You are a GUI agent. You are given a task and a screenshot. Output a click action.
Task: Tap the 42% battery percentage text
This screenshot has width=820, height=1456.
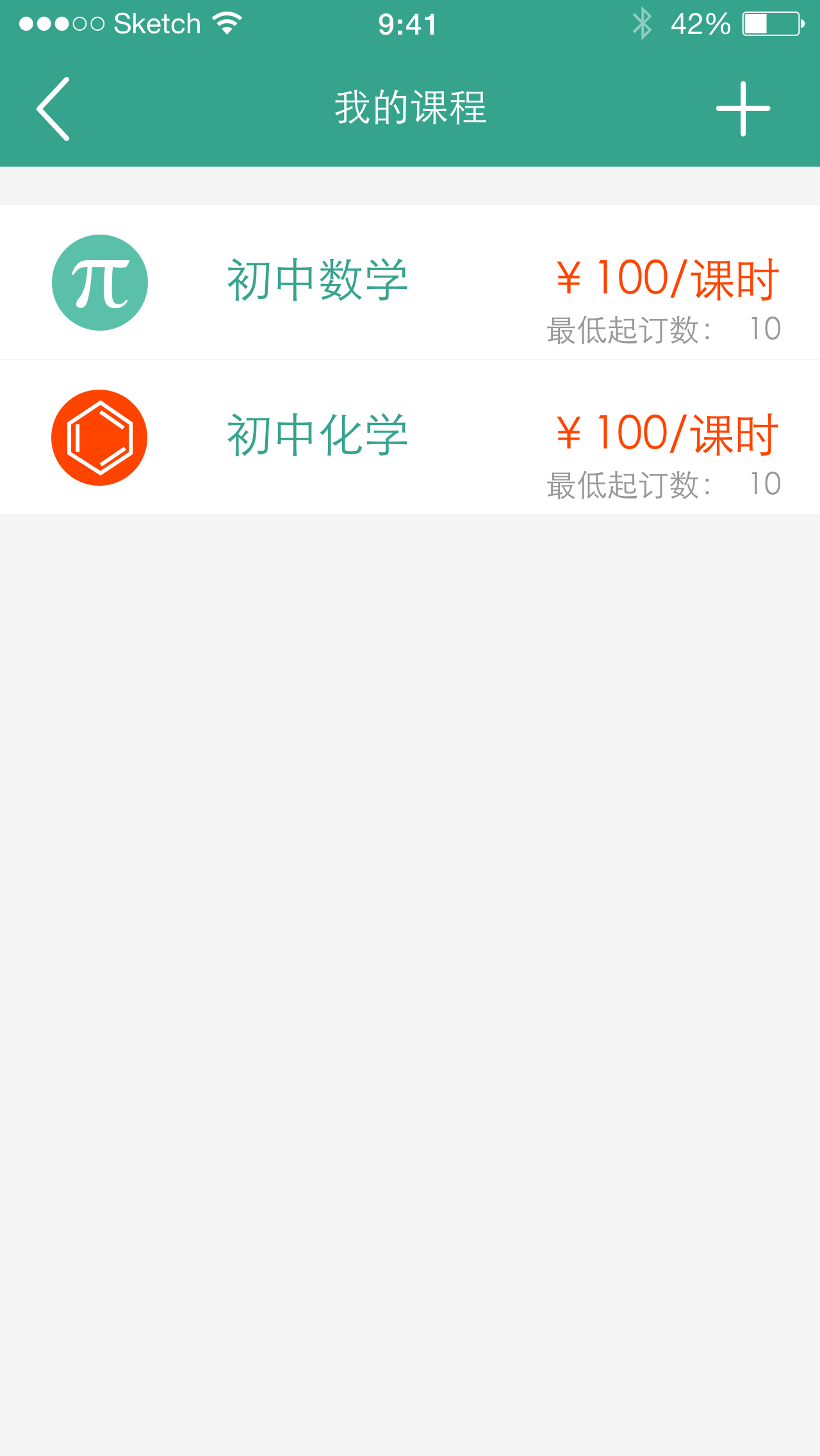point(698,22)
